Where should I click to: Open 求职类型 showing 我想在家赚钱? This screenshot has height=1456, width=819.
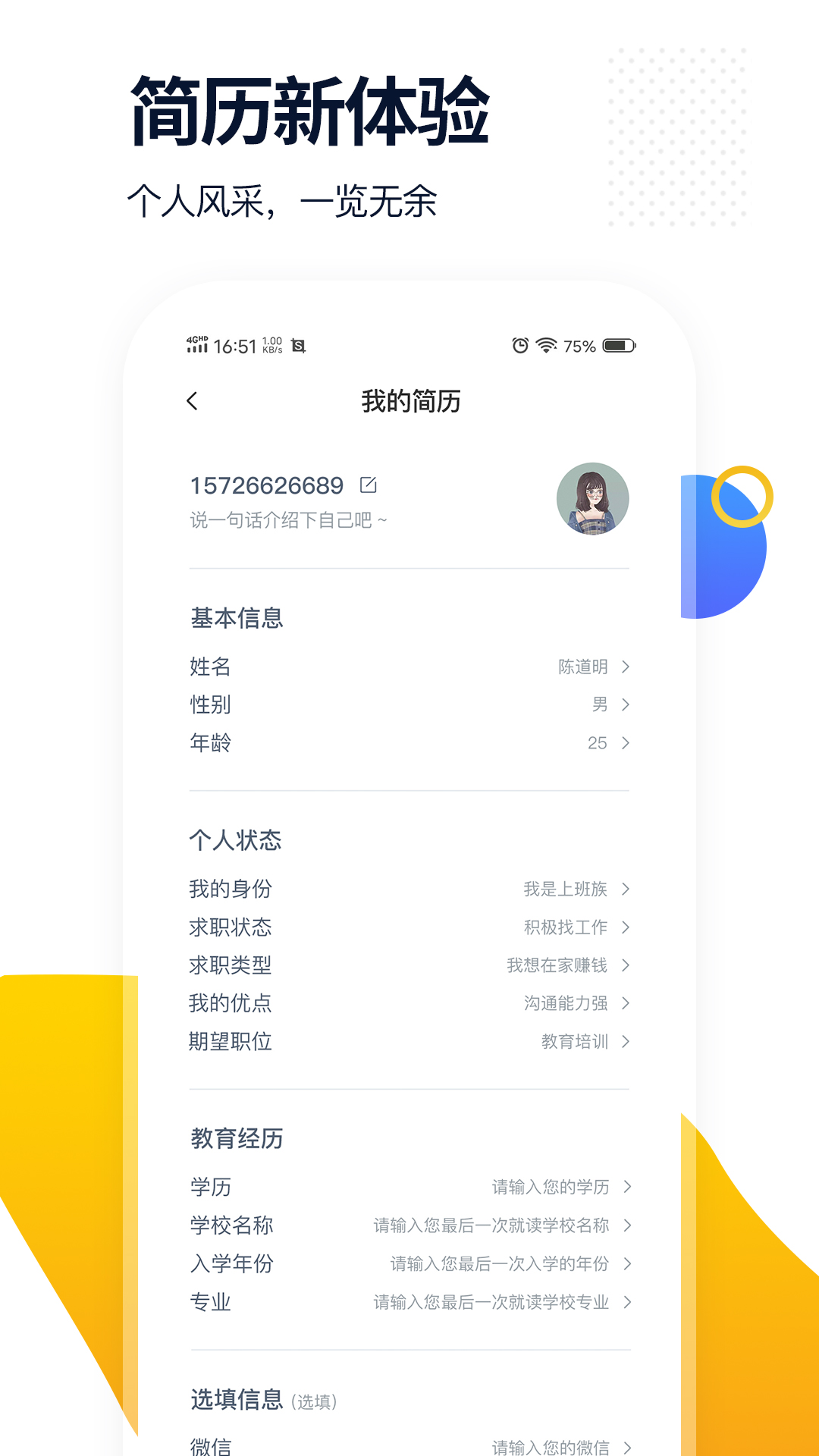pyautogui.click(x=409, y=965)
